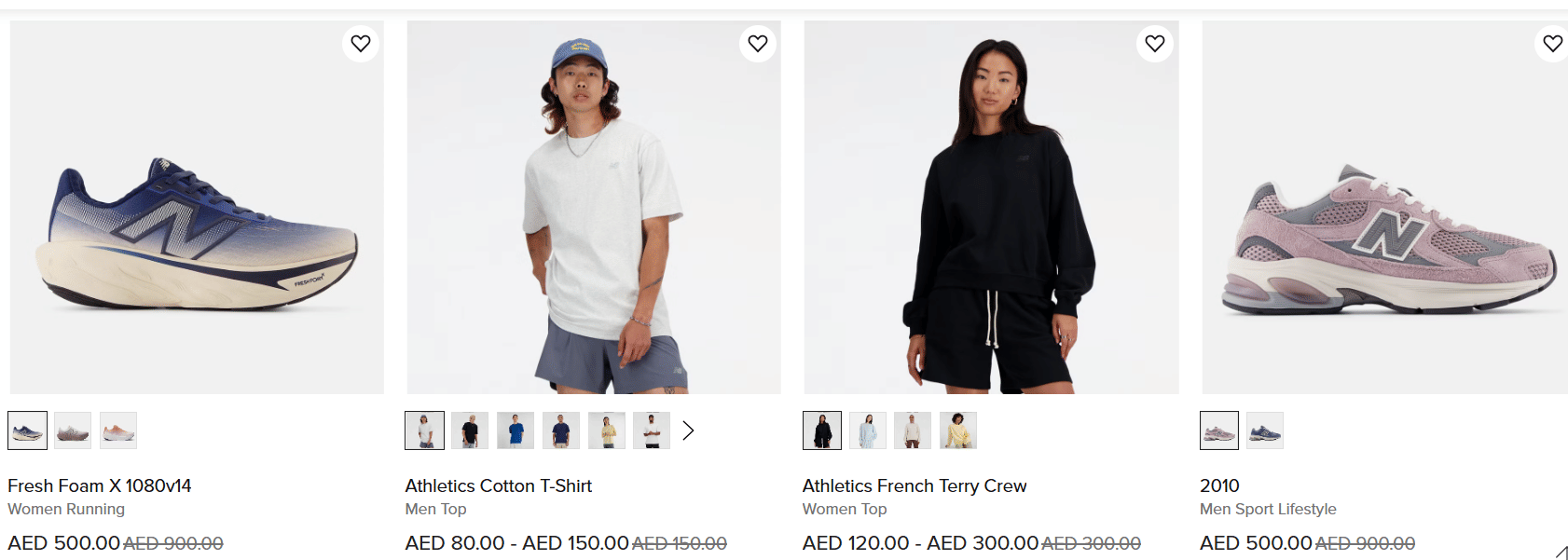Open the 2010 sneaker product image
The image size is (1568, 560).
click(1384, 207)
